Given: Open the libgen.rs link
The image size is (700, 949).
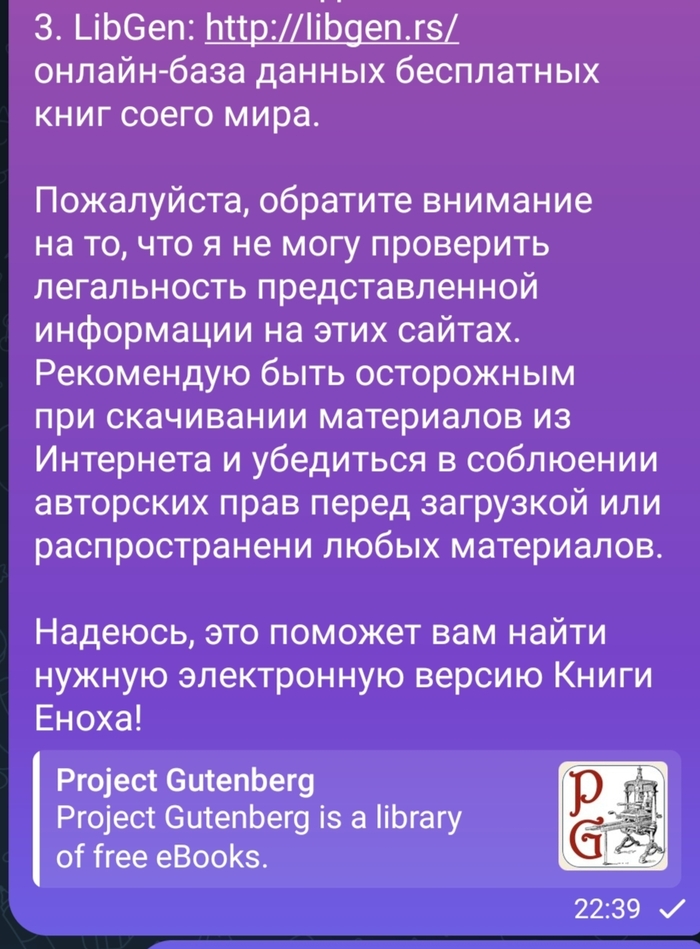Looking at the screenshot, I should point(331,29).
